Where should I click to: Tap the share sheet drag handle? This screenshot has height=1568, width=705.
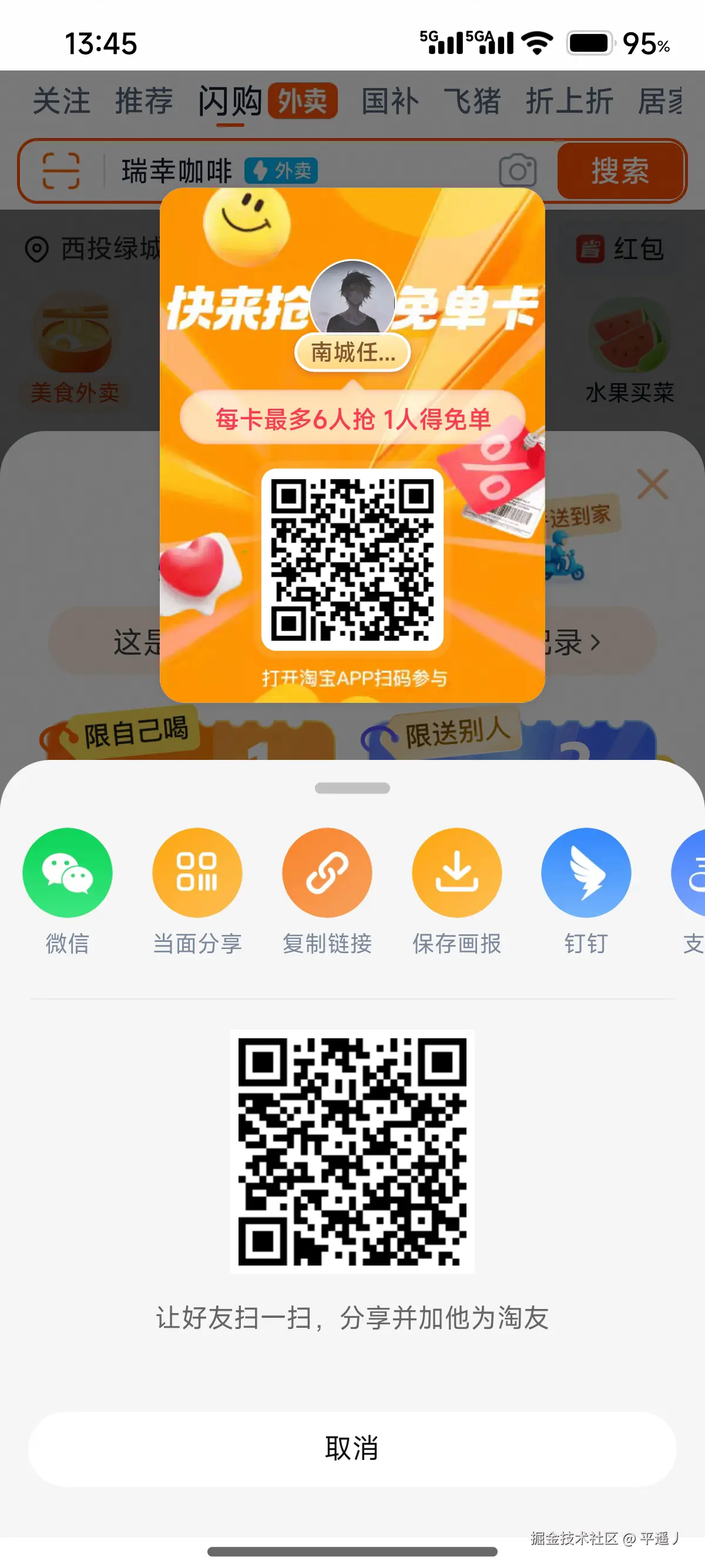pyautogui.click(x=352, y=788)
